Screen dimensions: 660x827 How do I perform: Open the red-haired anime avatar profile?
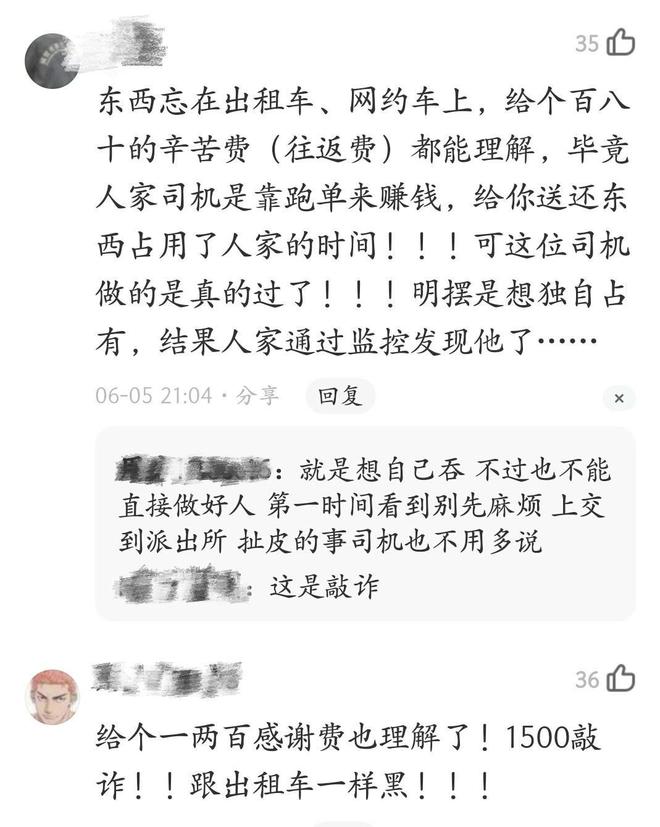tap(52, 697)
